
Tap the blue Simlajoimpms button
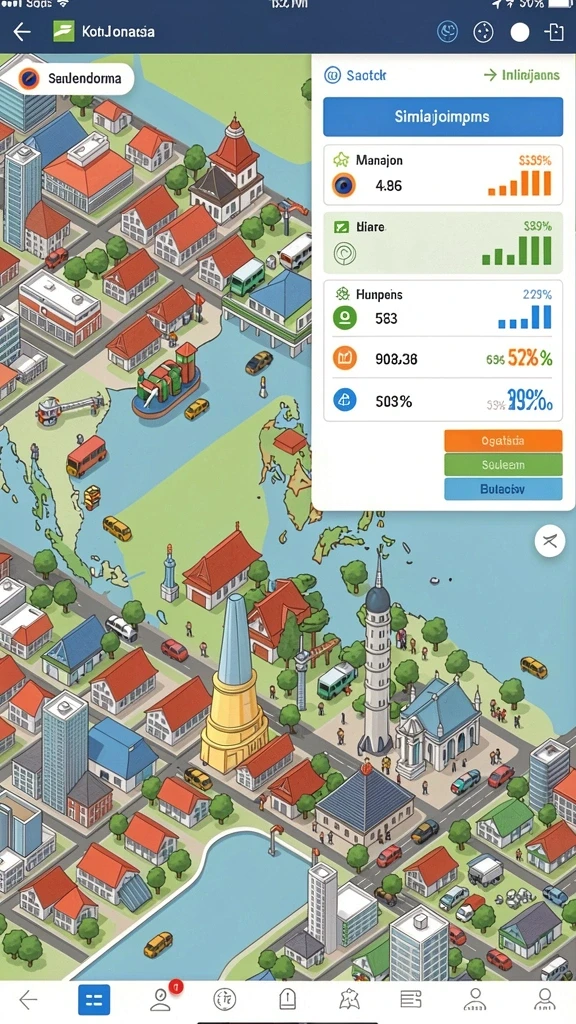click(443, 117)
